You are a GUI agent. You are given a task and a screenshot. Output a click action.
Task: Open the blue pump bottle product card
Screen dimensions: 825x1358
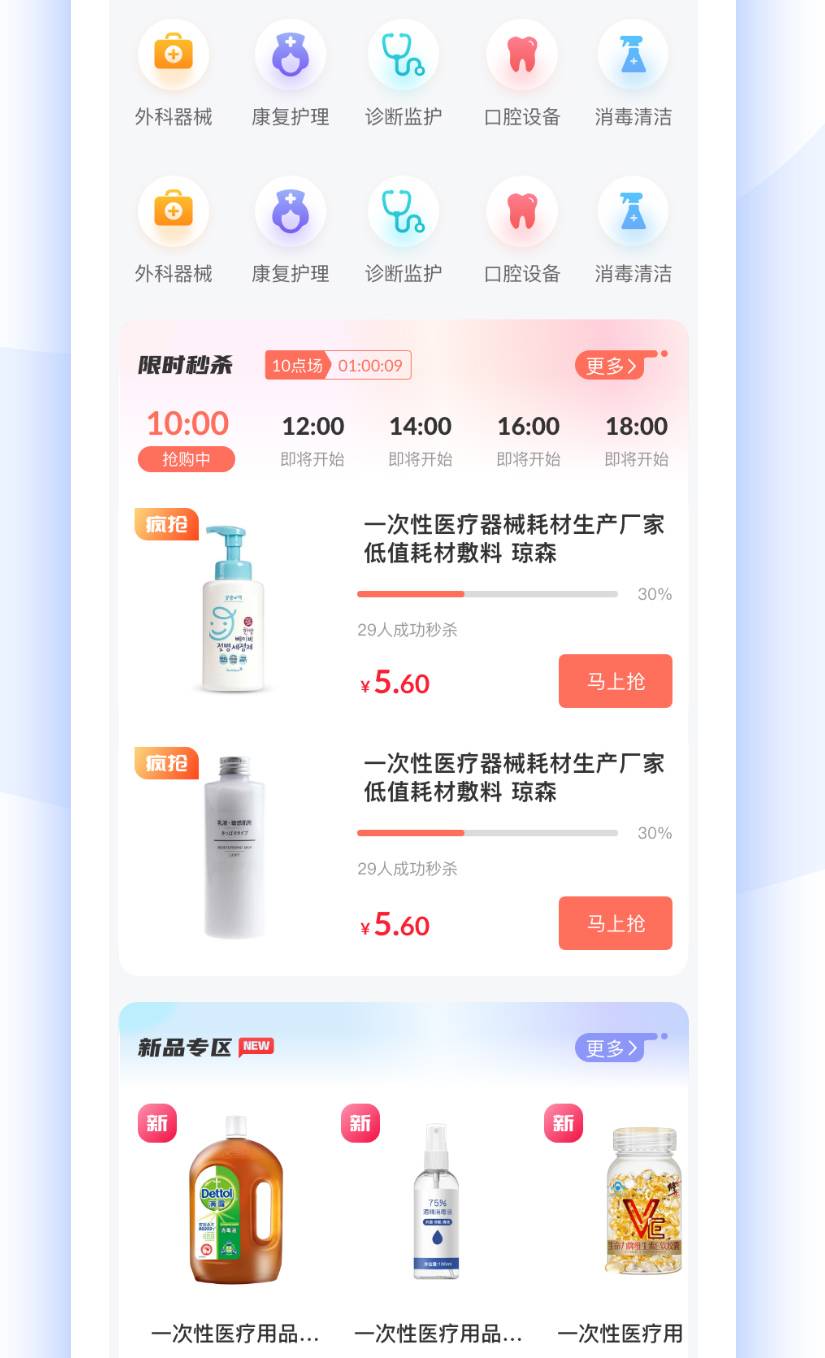[x=236, y=608]
